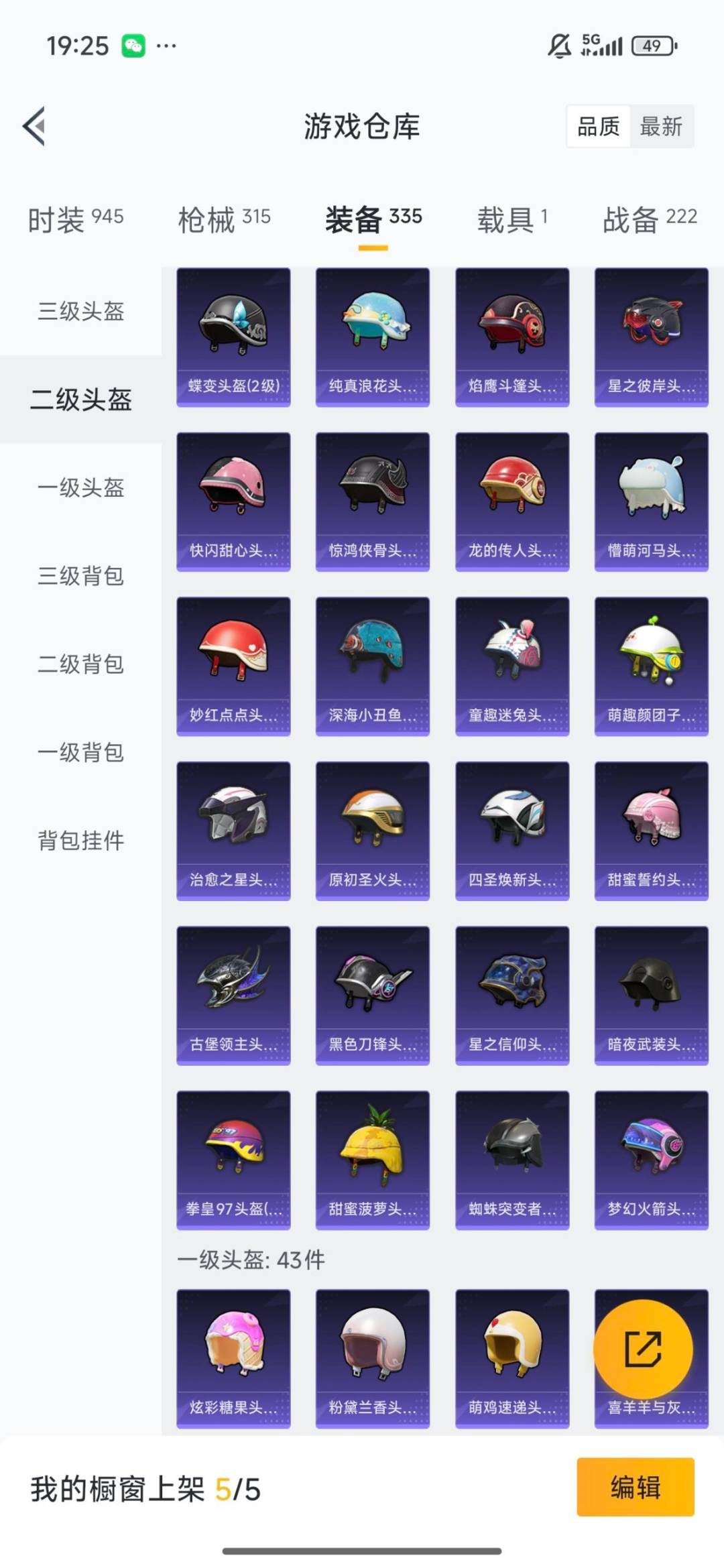This screenshot has width=724, height=1568.
Task: Open the 背包挂件 category
Action: (79, 839)
